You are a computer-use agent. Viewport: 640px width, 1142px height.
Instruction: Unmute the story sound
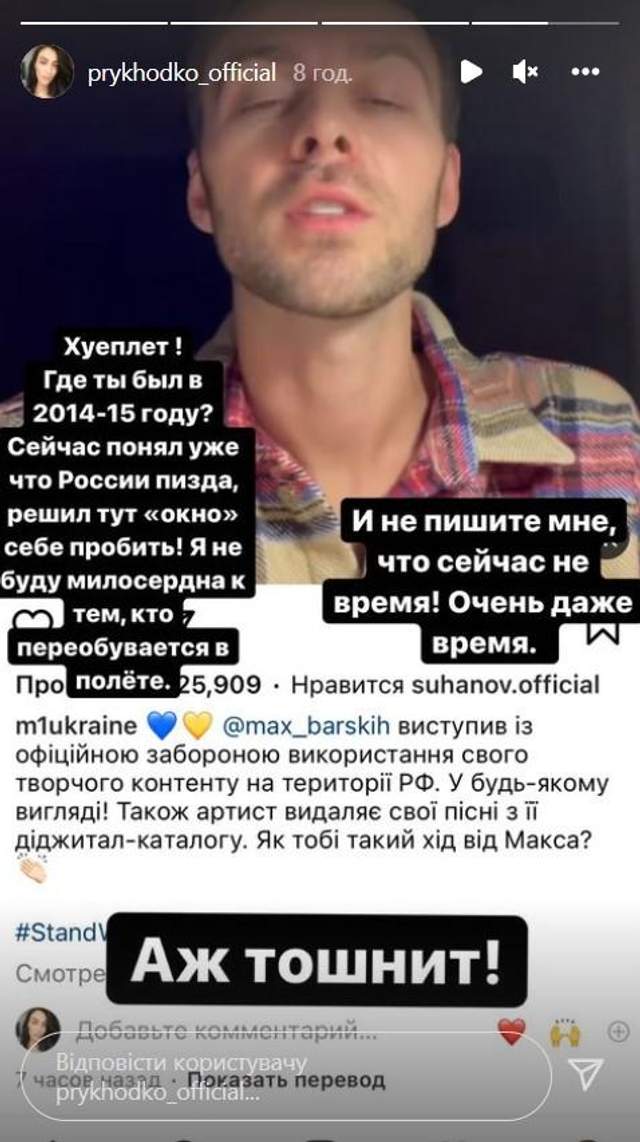coord(527,71)
